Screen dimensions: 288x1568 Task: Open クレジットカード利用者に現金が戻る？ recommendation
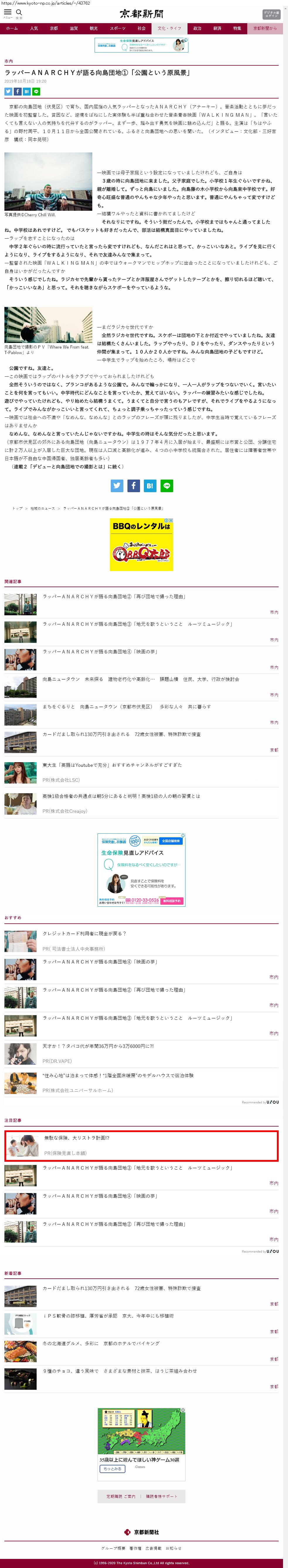coord(84,933)
